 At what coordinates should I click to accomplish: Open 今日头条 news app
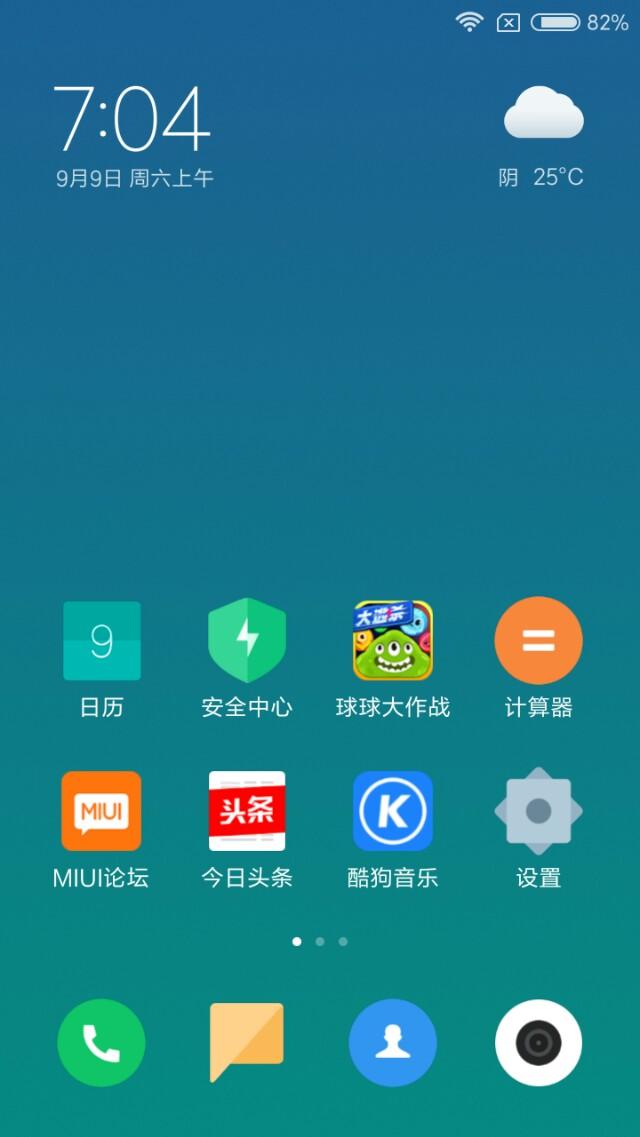[247, 811]
